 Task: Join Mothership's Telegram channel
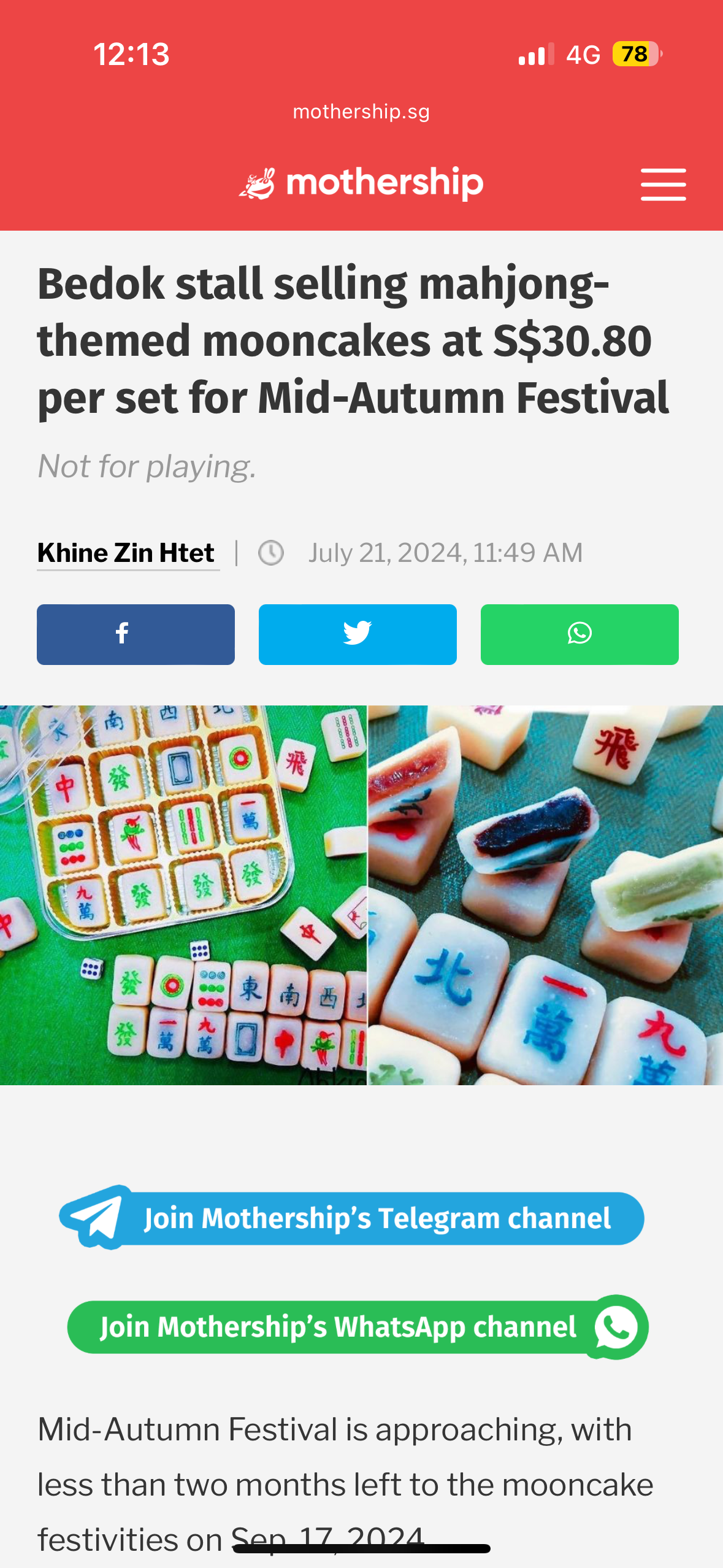point(352,1218)
